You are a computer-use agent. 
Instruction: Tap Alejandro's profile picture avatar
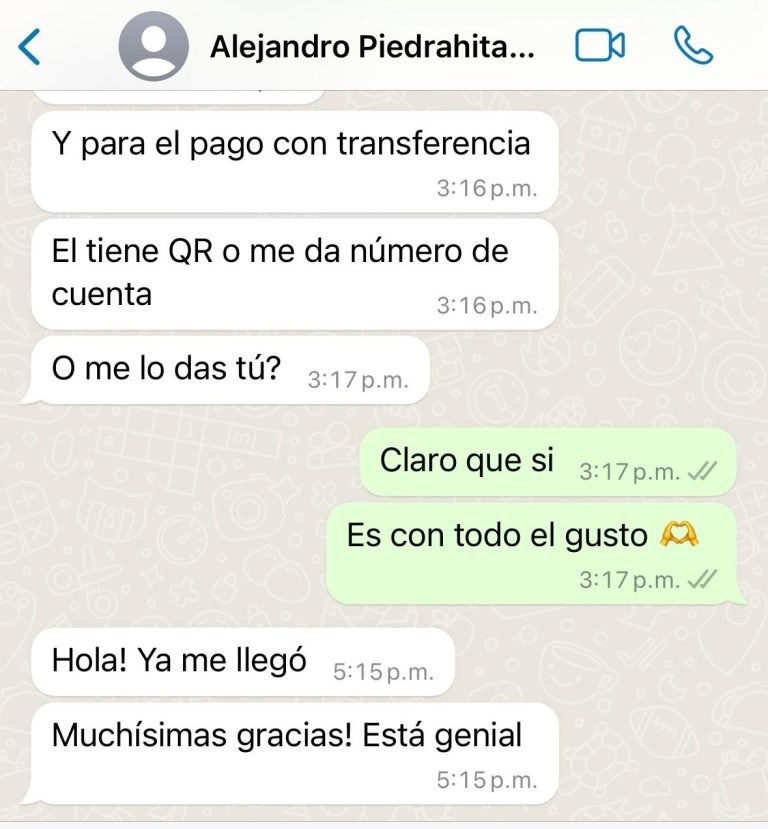(x=153, y=47)
